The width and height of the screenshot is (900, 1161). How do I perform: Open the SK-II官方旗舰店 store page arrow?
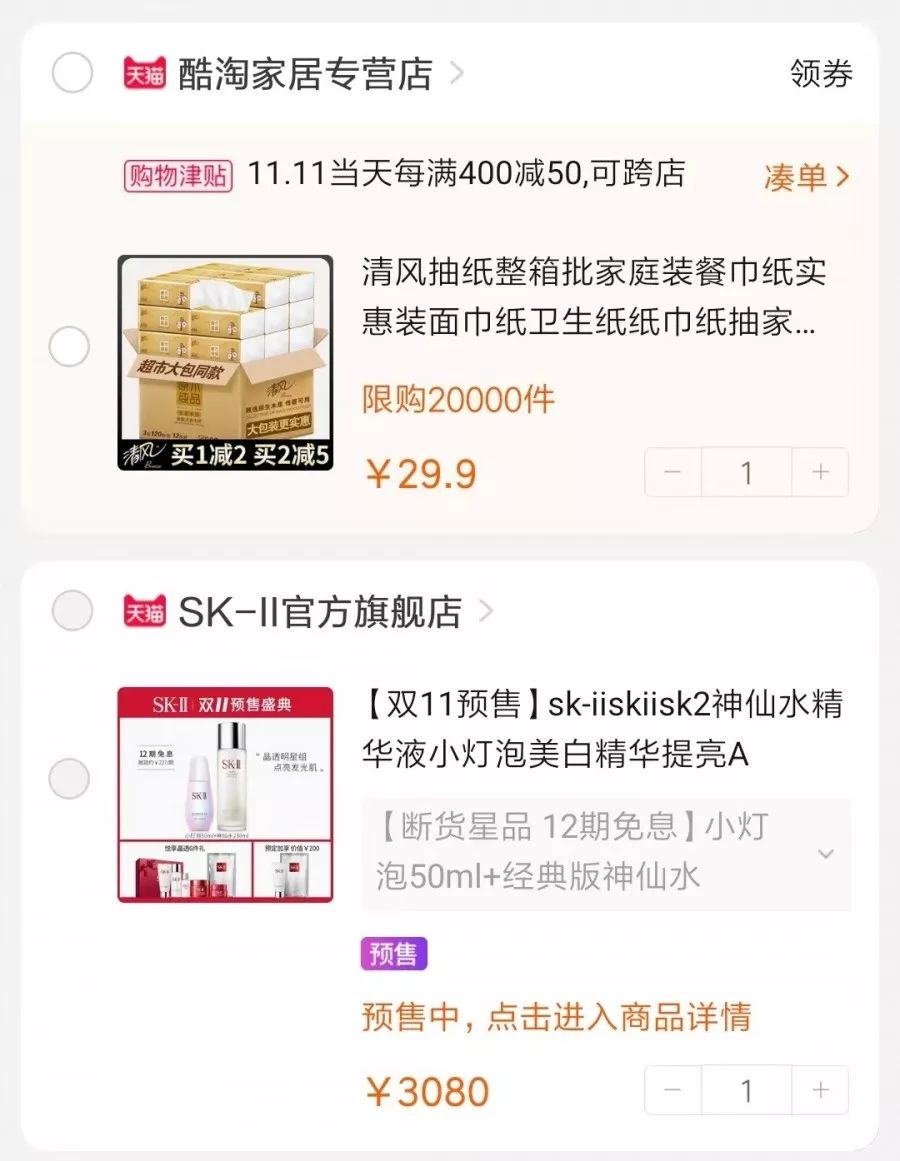tap(487, 611)
